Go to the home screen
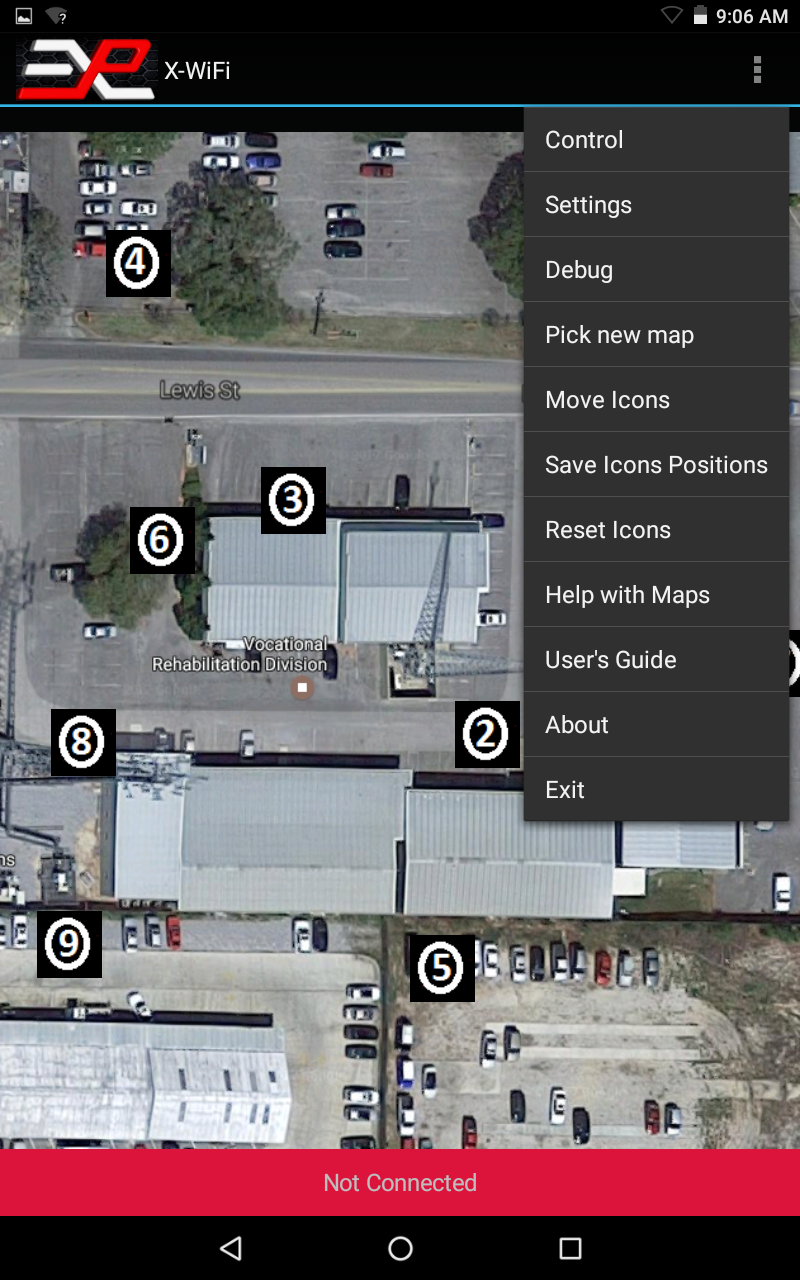The image size is (800, 1280). 400,1248
